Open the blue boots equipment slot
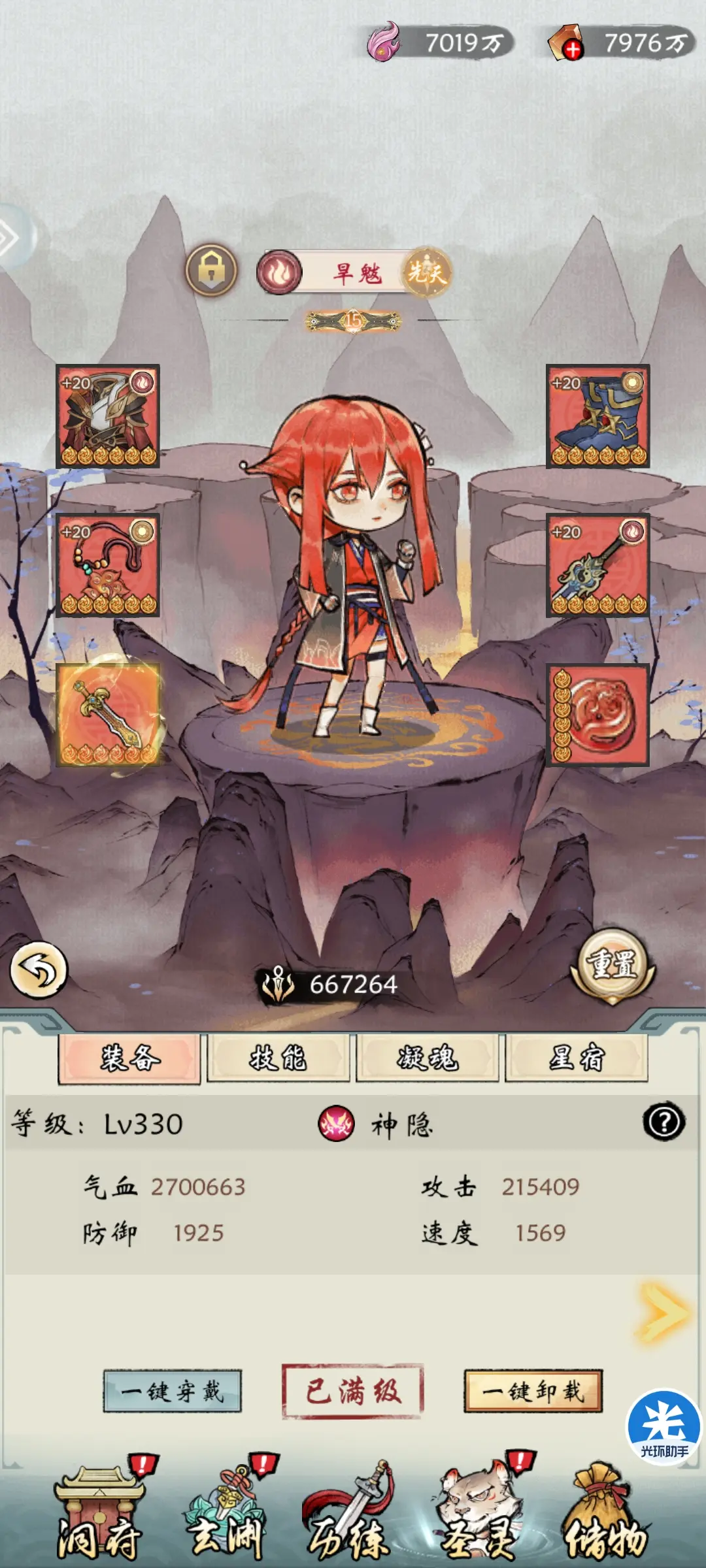706x1568 pixels. tap(597, 416)
